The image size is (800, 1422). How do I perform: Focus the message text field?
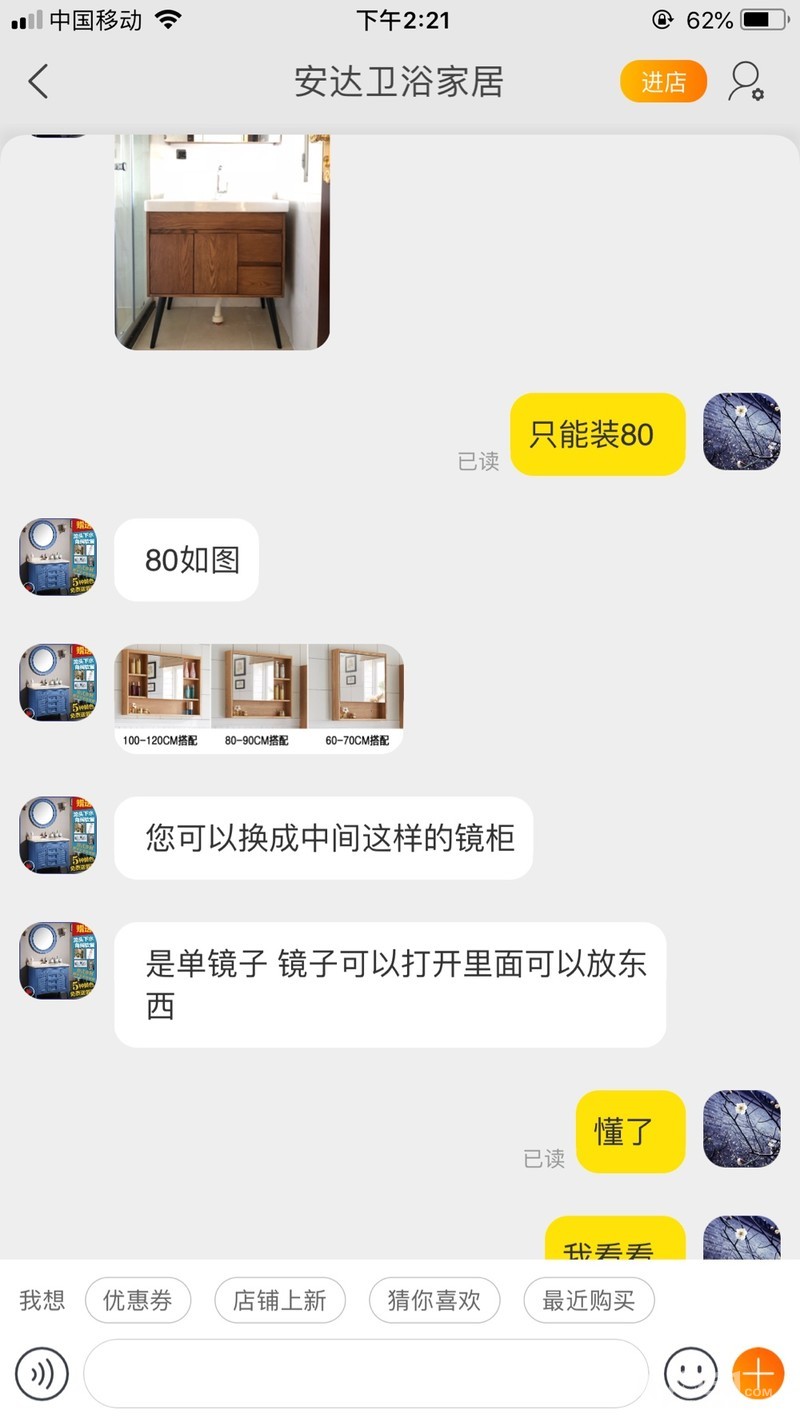click(x=366, y=1373)
